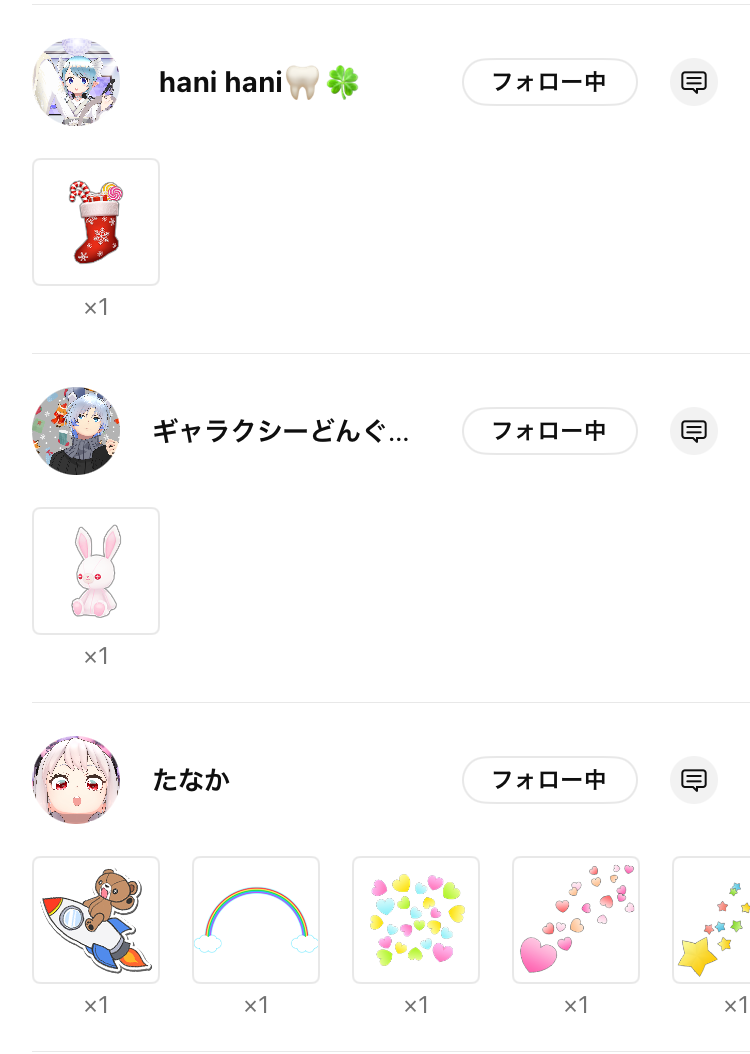Viewport: 750px width, 1054px height.
Task: Message たなか via the chat icon
Action: (x=694, y=780)
